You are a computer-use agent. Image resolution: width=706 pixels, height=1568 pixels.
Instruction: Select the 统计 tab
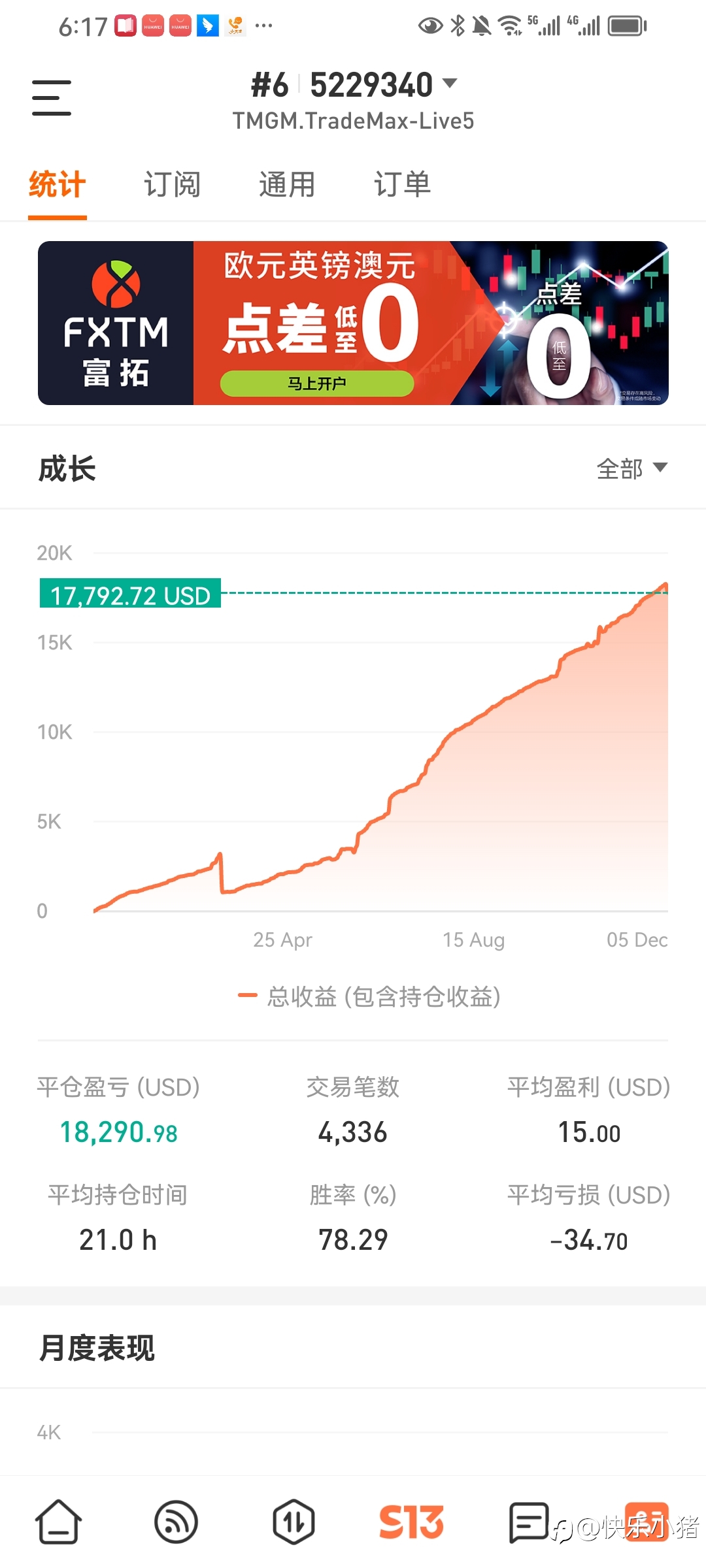pos(58,184)
